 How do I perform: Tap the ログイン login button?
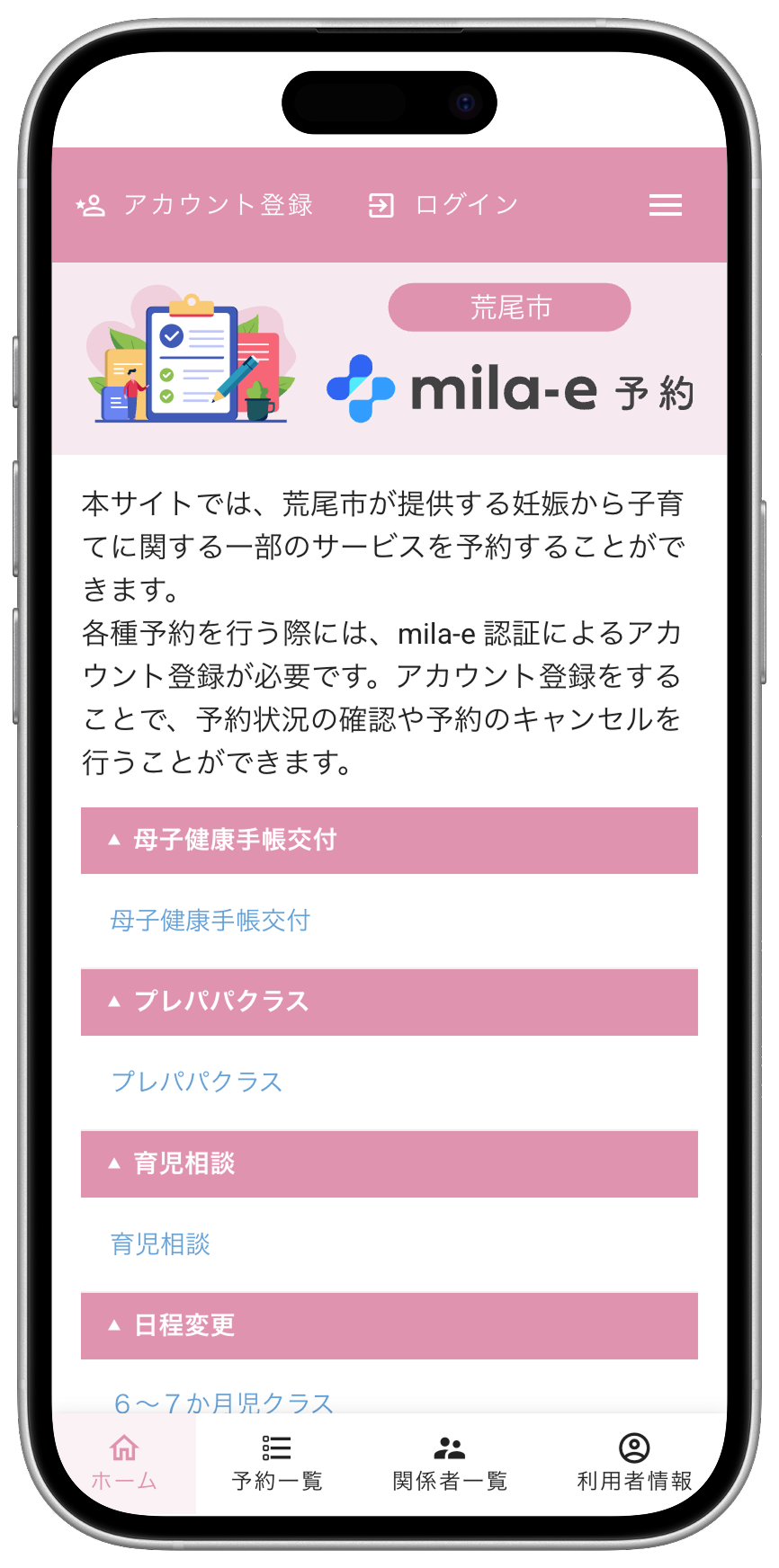click(443, 205)
